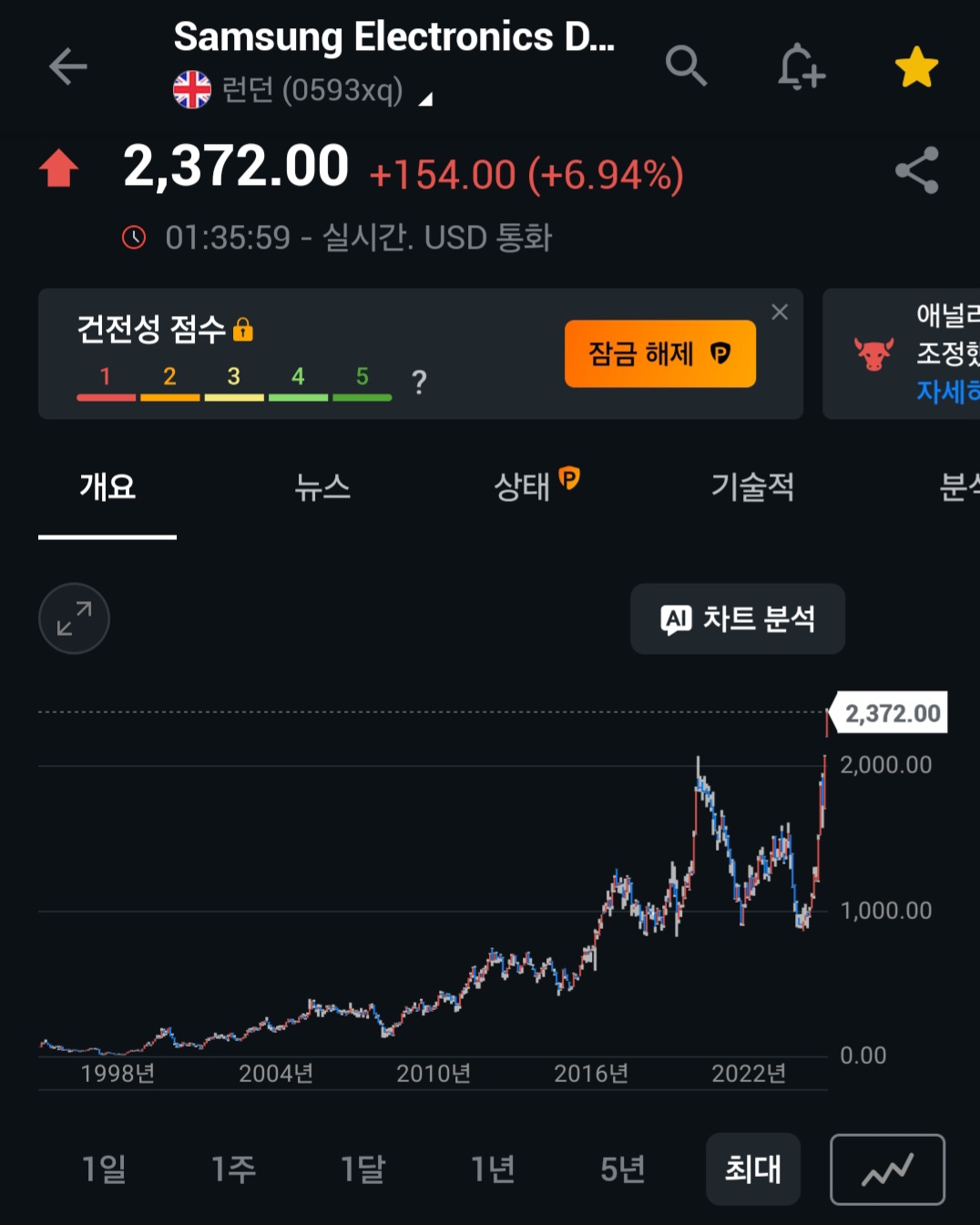Switch to the 뉴스 tab
The image size is (980, 1225).
click(324, 488)
